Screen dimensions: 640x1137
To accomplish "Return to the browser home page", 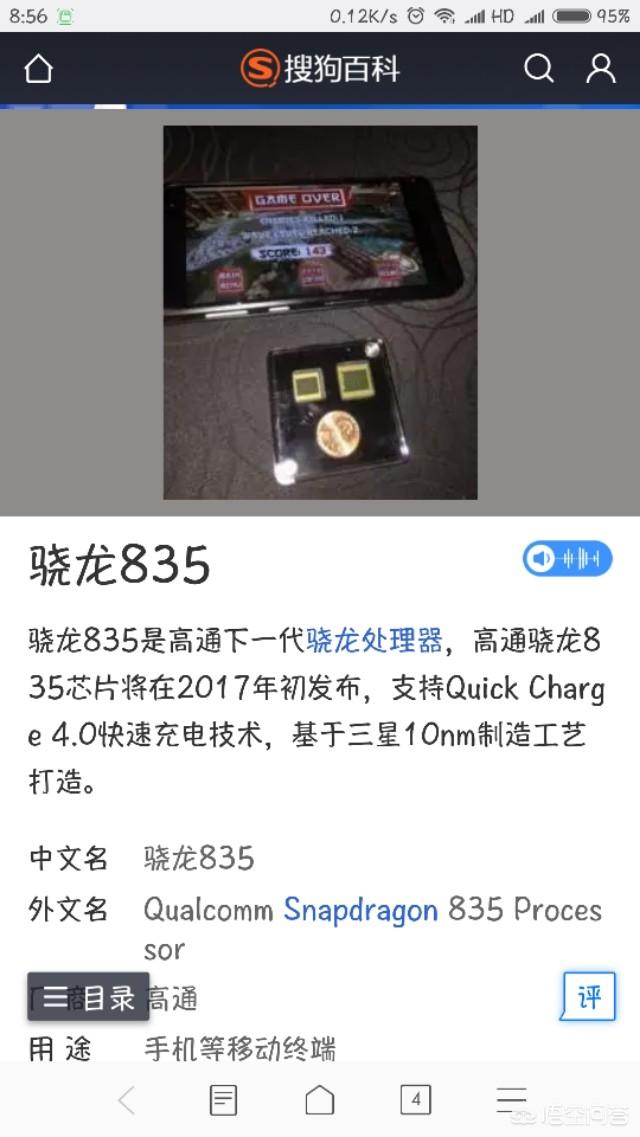I will tap(320, 1101).
